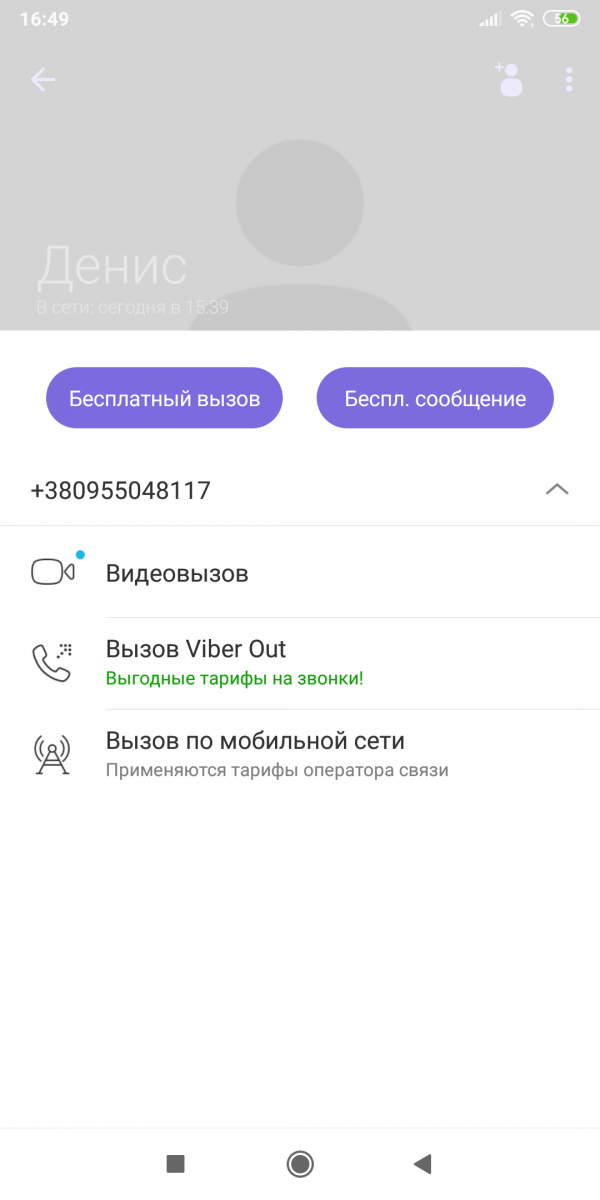The width and height of the screenshot is (600, 1200).
Task: Choose Вызов по мобильной сети
Action: pyautogui.click(x=300, y=754)
